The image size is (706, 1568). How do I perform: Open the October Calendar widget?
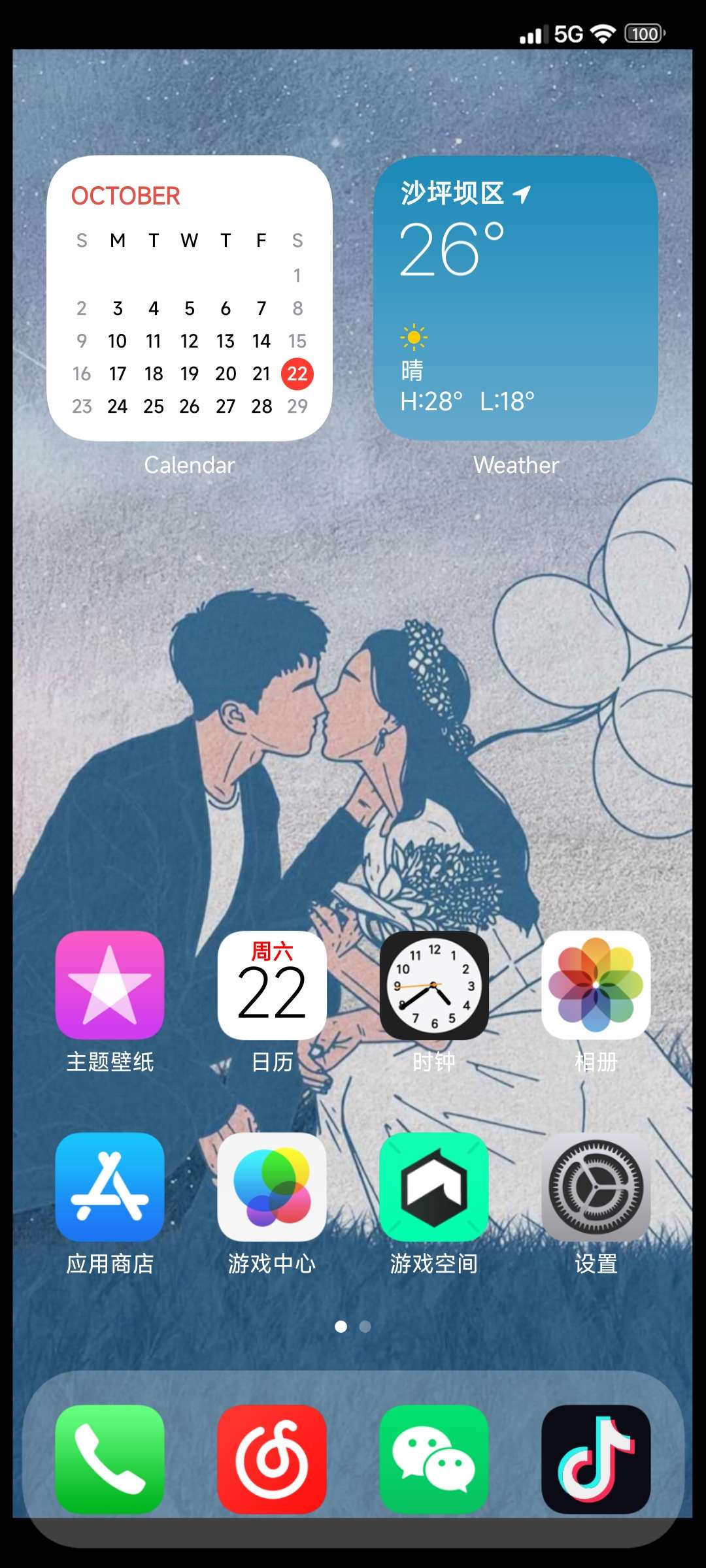pyautogui.click(x=190, y=298)
